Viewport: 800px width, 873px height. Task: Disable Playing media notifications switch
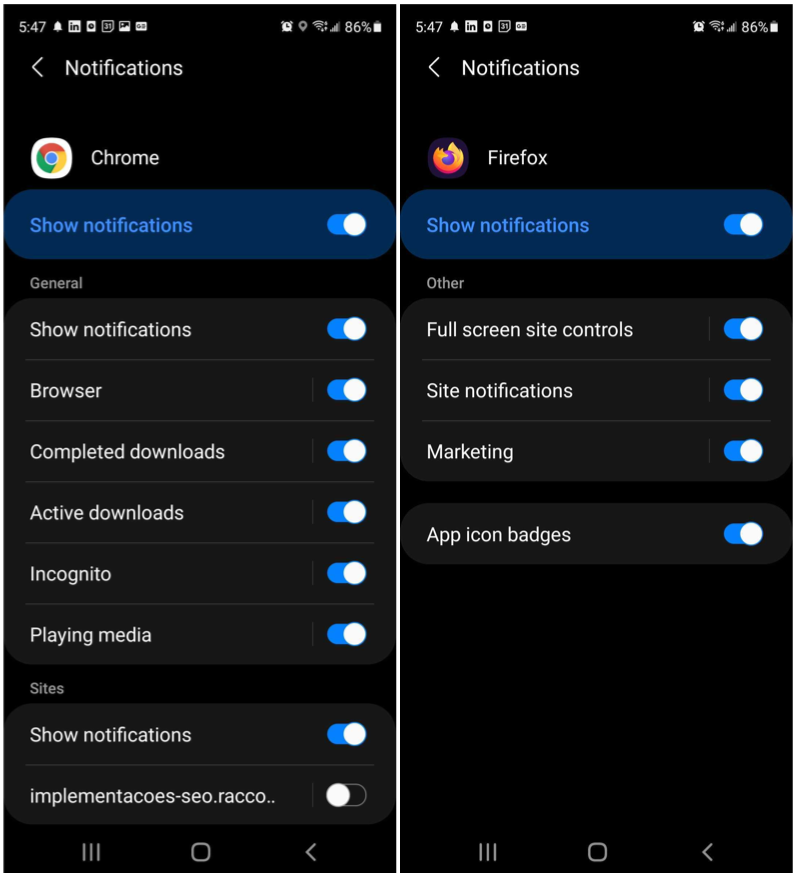point(347,634)
